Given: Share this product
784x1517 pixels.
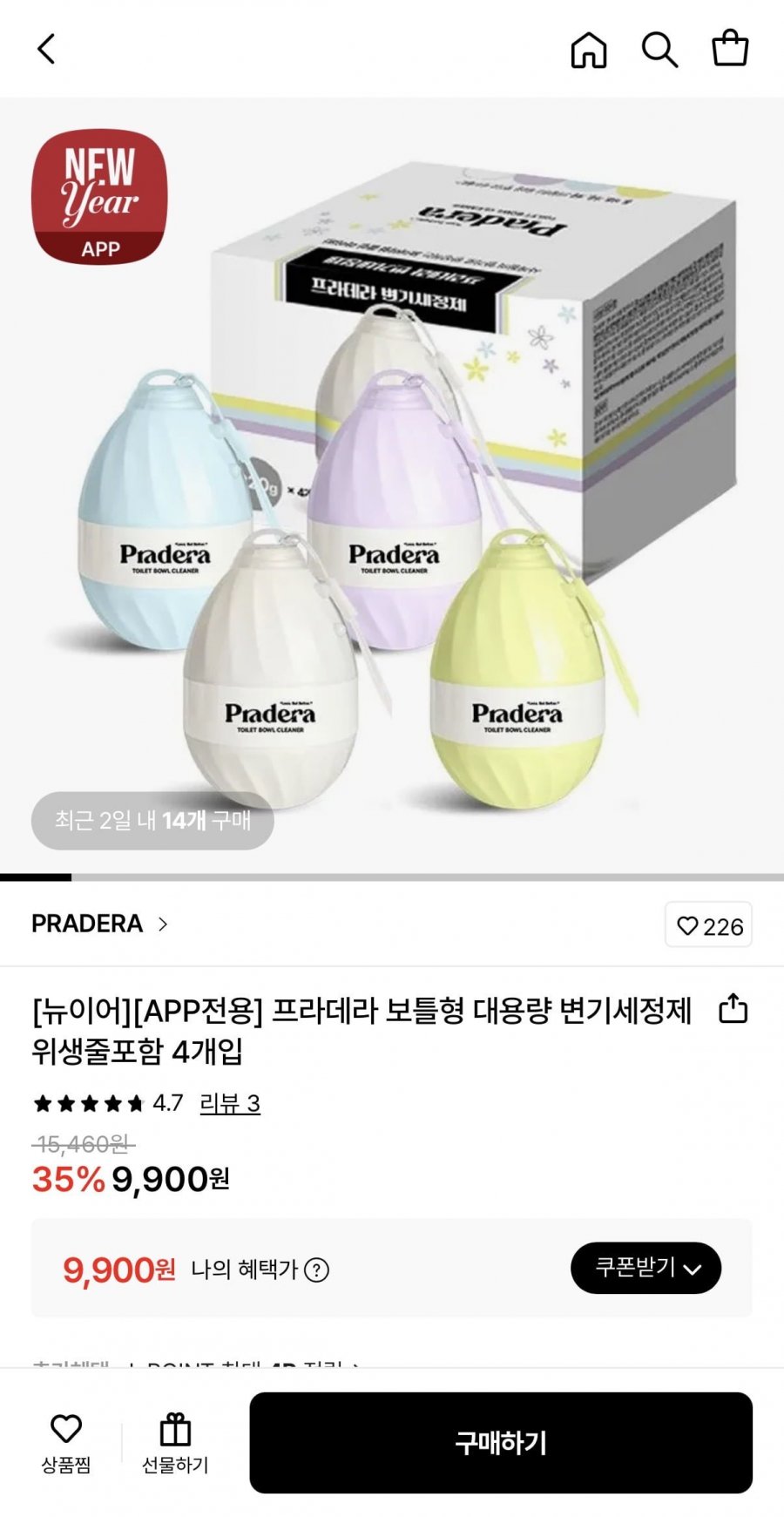Looking at the screenshot, I should click(733, 1009).
